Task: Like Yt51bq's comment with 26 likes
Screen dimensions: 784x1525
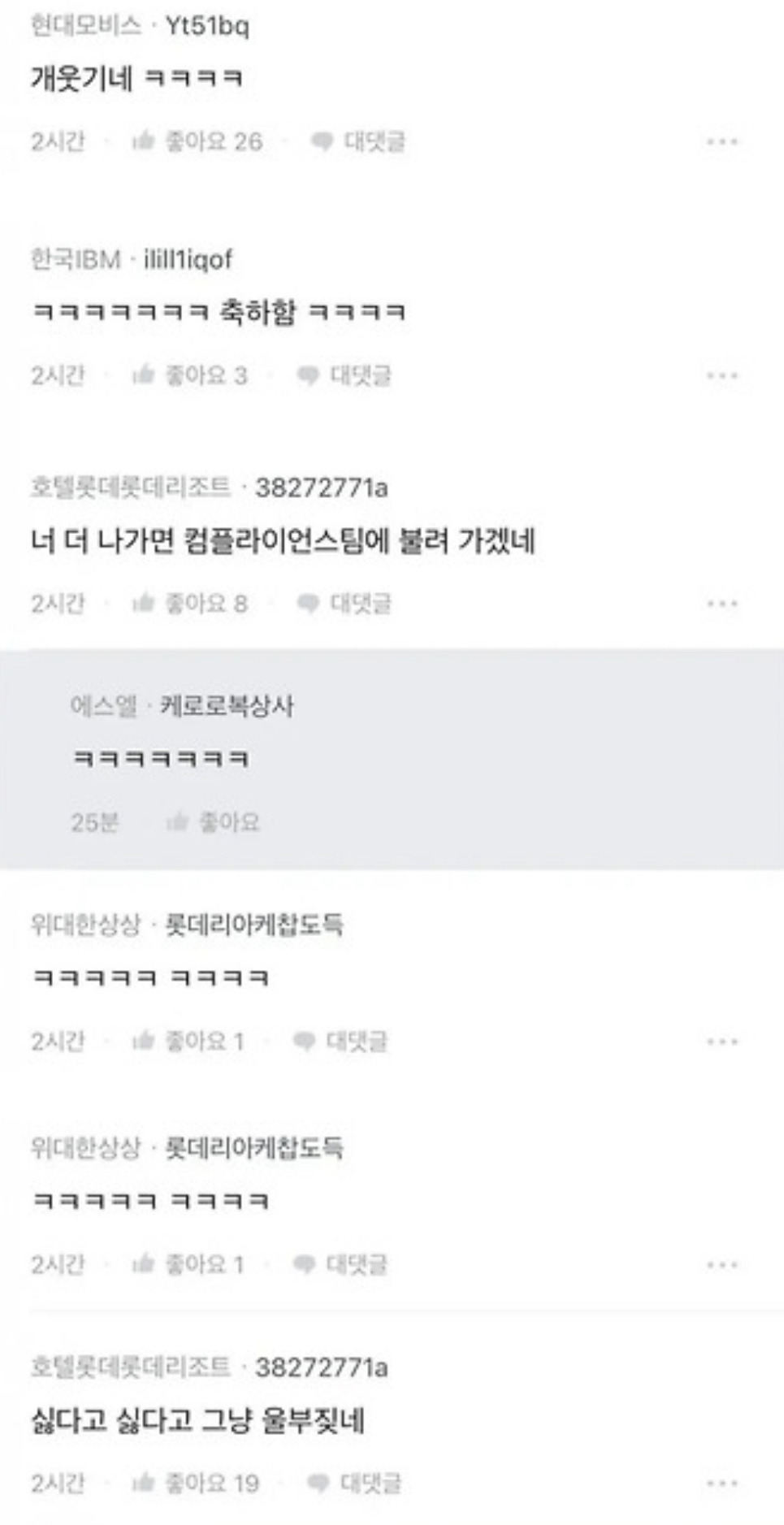Action: click(197, 141)
